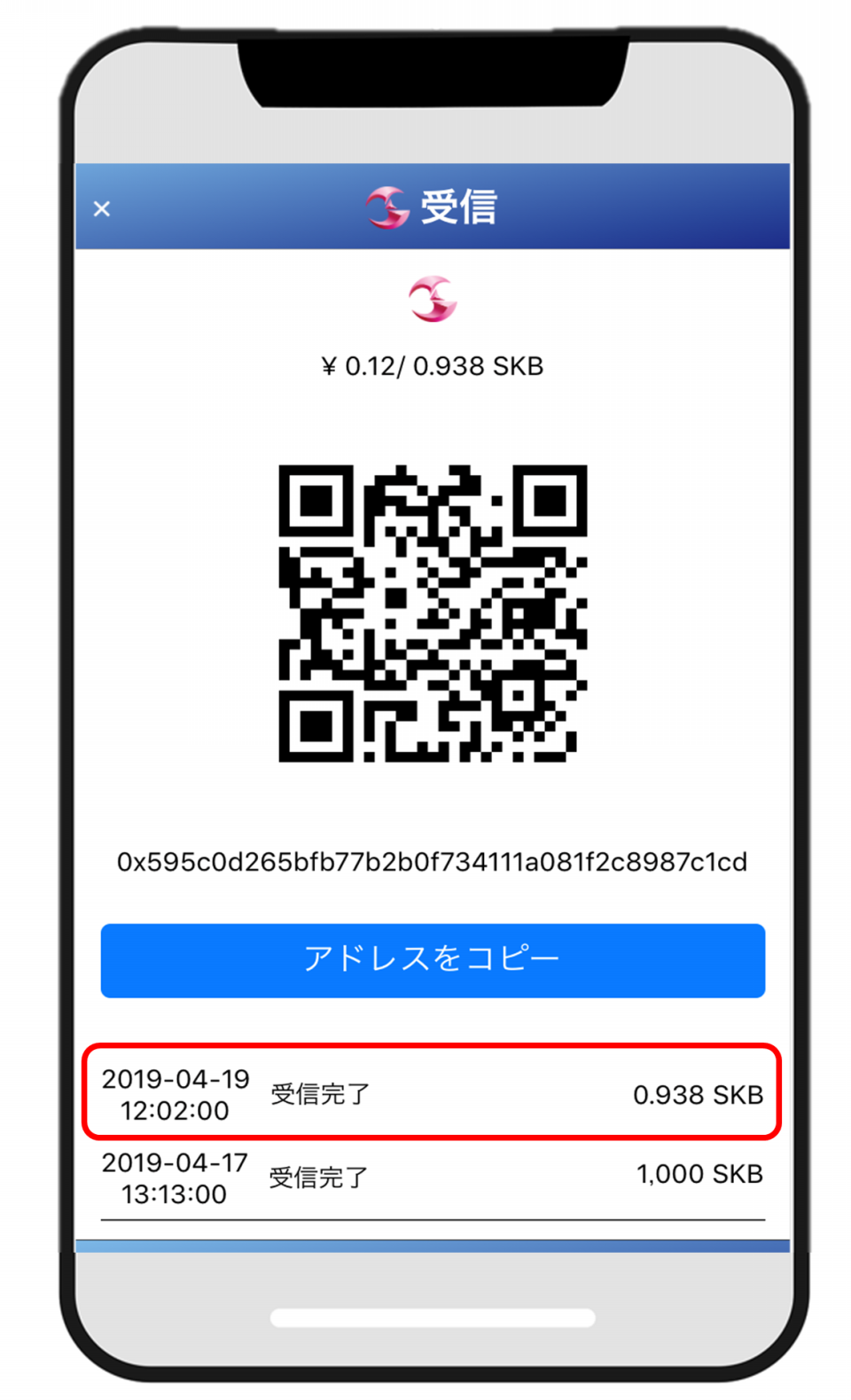Screen dimensions: 851x1400
Task: Open the 2019-04-17 1,000 SKB transaction
Action: click(432, 1178)
